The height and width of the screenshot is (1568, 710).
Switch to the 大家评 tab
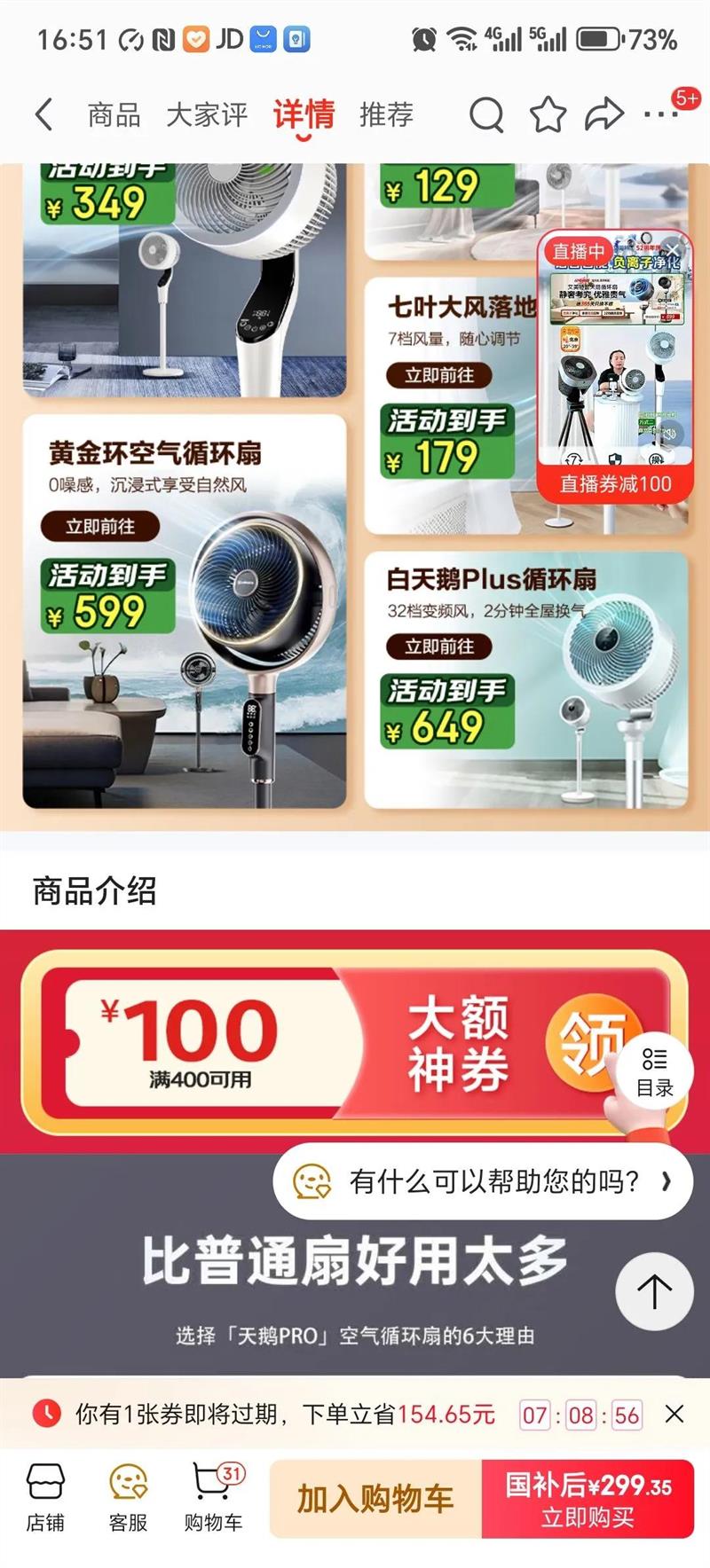coord(207,114)
